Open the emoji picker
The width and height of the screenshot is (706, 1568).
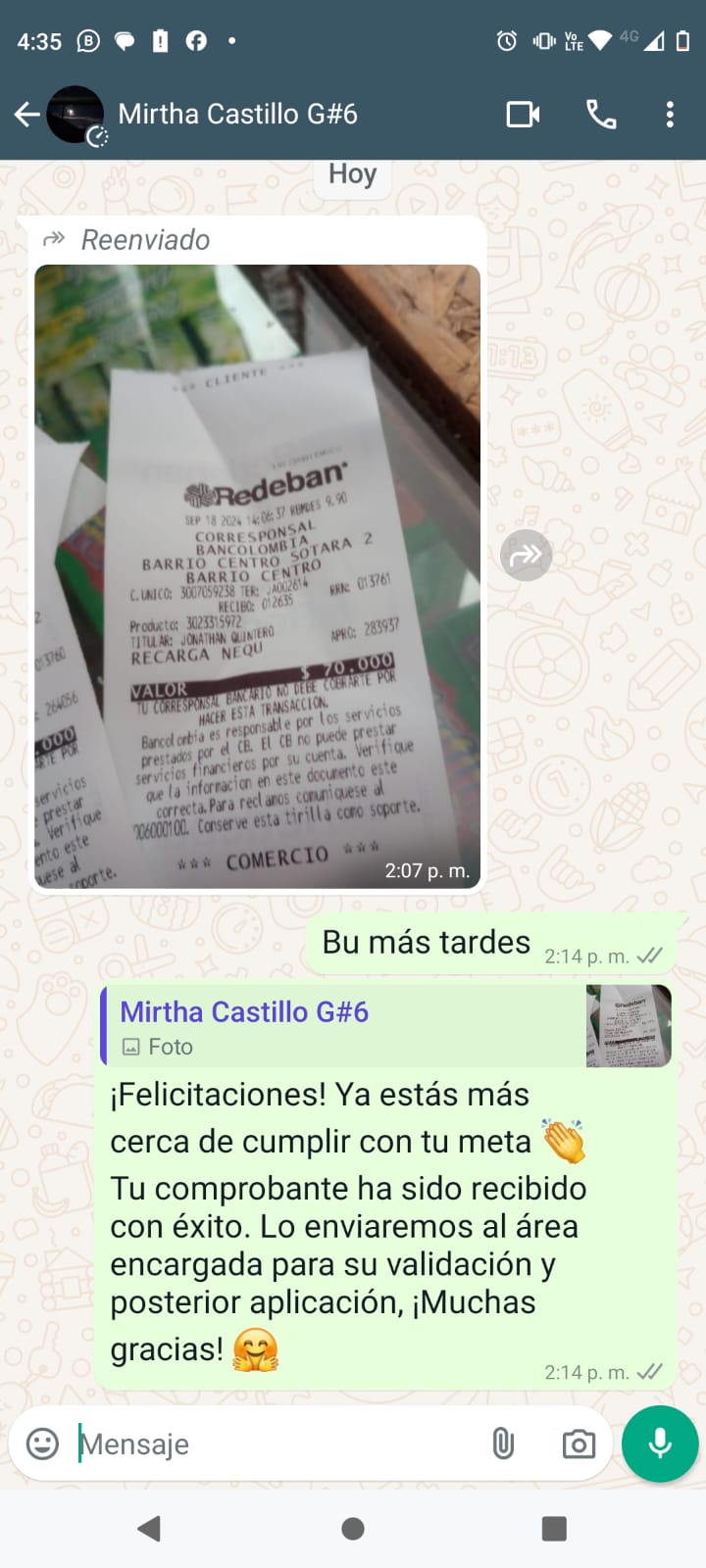tap(42, 1444)
